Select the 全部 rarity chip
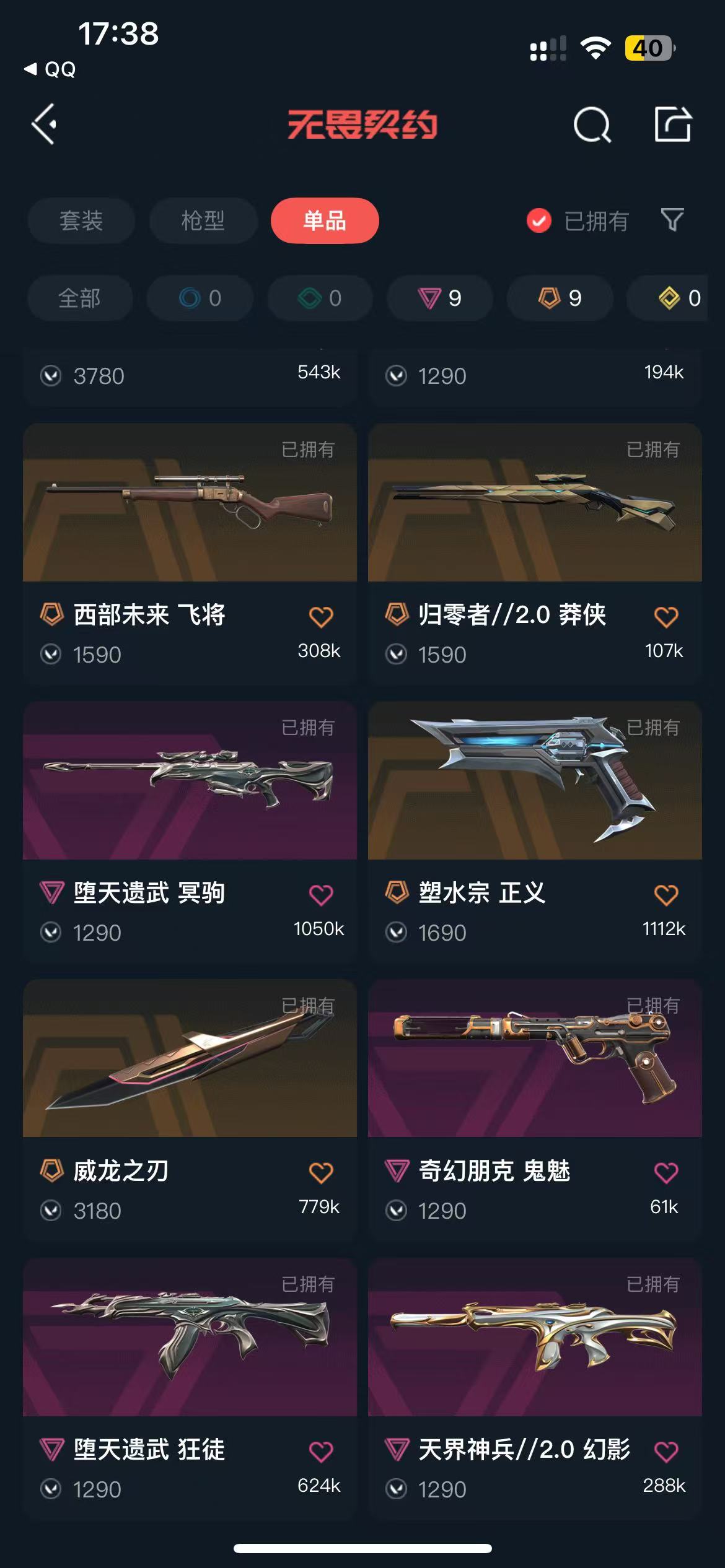 tap(80, 298)
